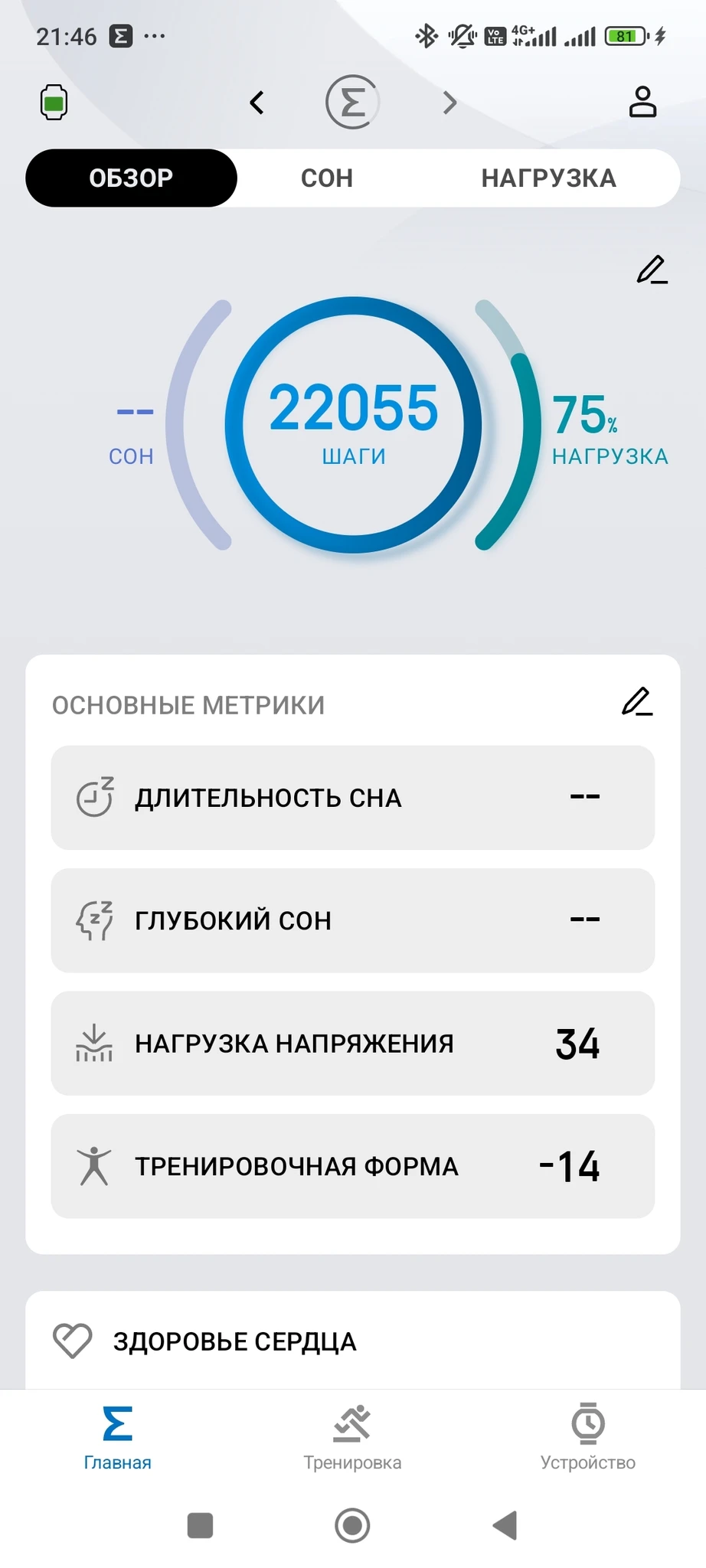Switch to Устройство tab
This screenshot has width=706, height=1568.
click(x=587, y=1438)
